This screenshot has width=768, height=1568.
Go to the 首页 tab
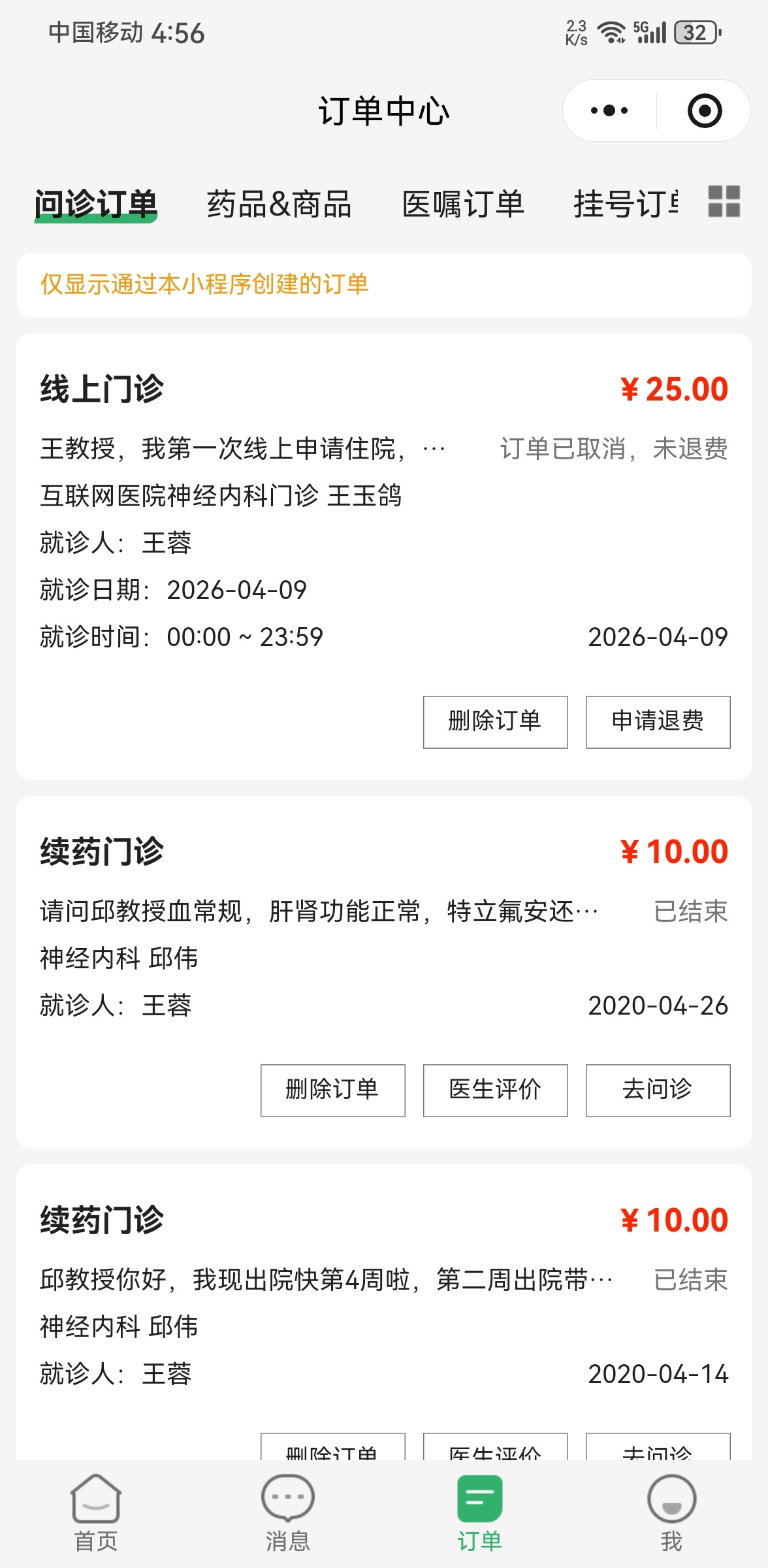click(x=96, y=1512)
